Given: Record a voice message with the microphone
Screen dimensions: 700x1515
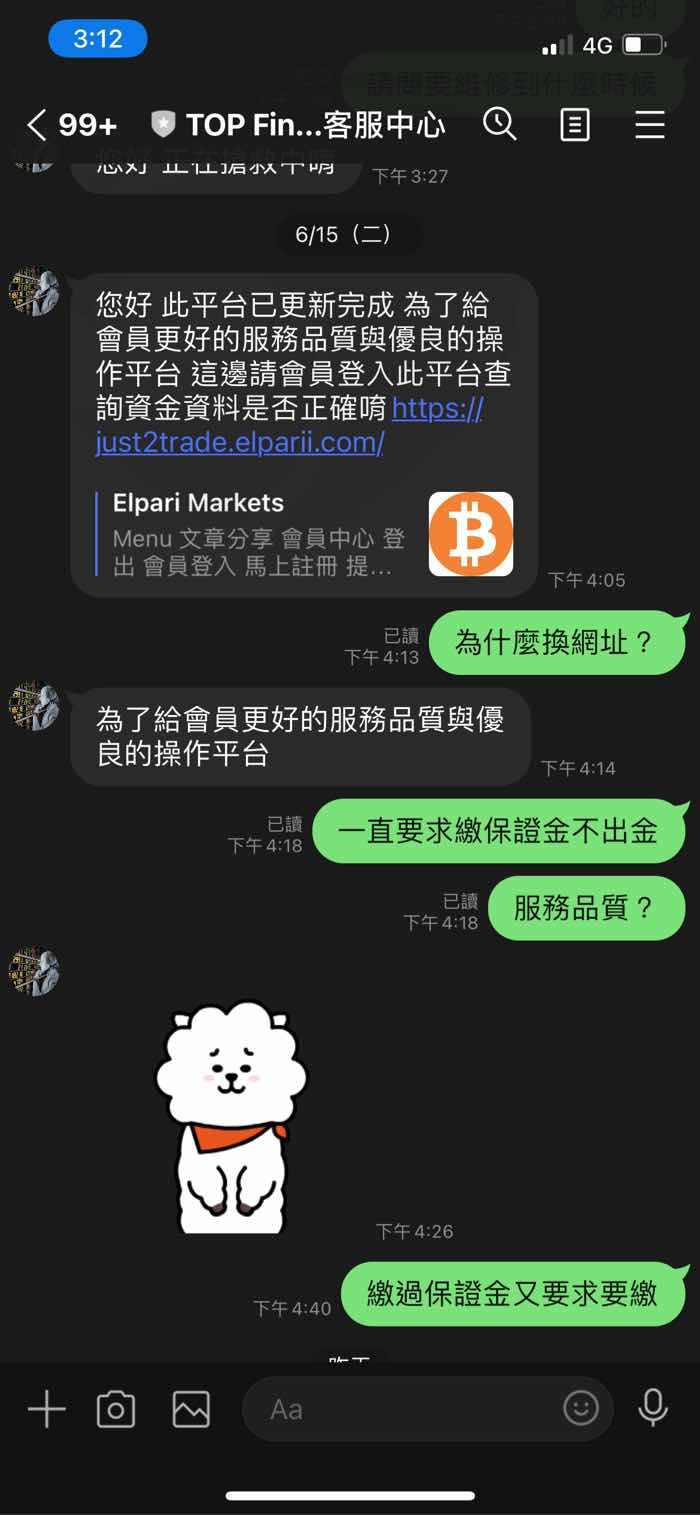Looking at the screenshot, I should click(x=653, y=1408).
